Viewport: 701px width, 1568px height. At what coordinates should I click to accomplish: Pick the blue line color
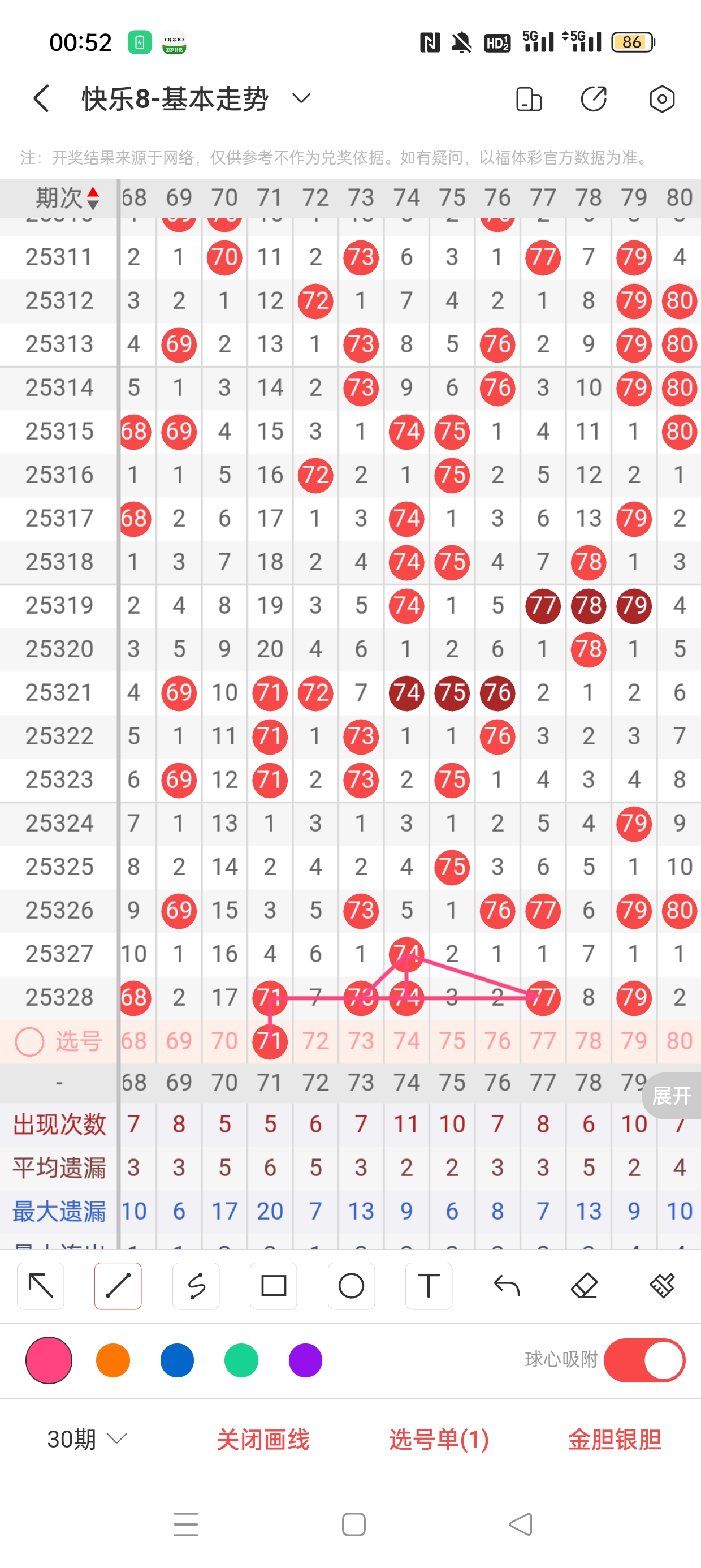pyautogui.click(x=177, y=1360)
